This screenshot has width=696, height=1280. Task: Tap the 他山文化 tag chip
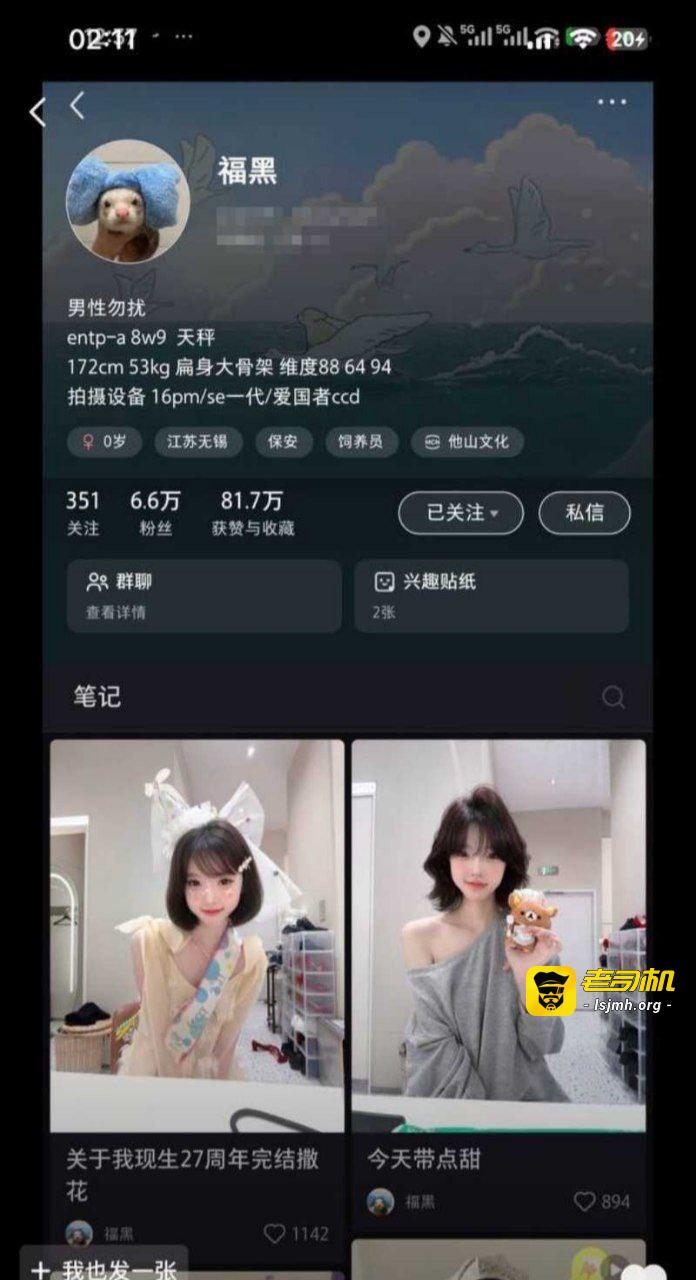(468, 442)
